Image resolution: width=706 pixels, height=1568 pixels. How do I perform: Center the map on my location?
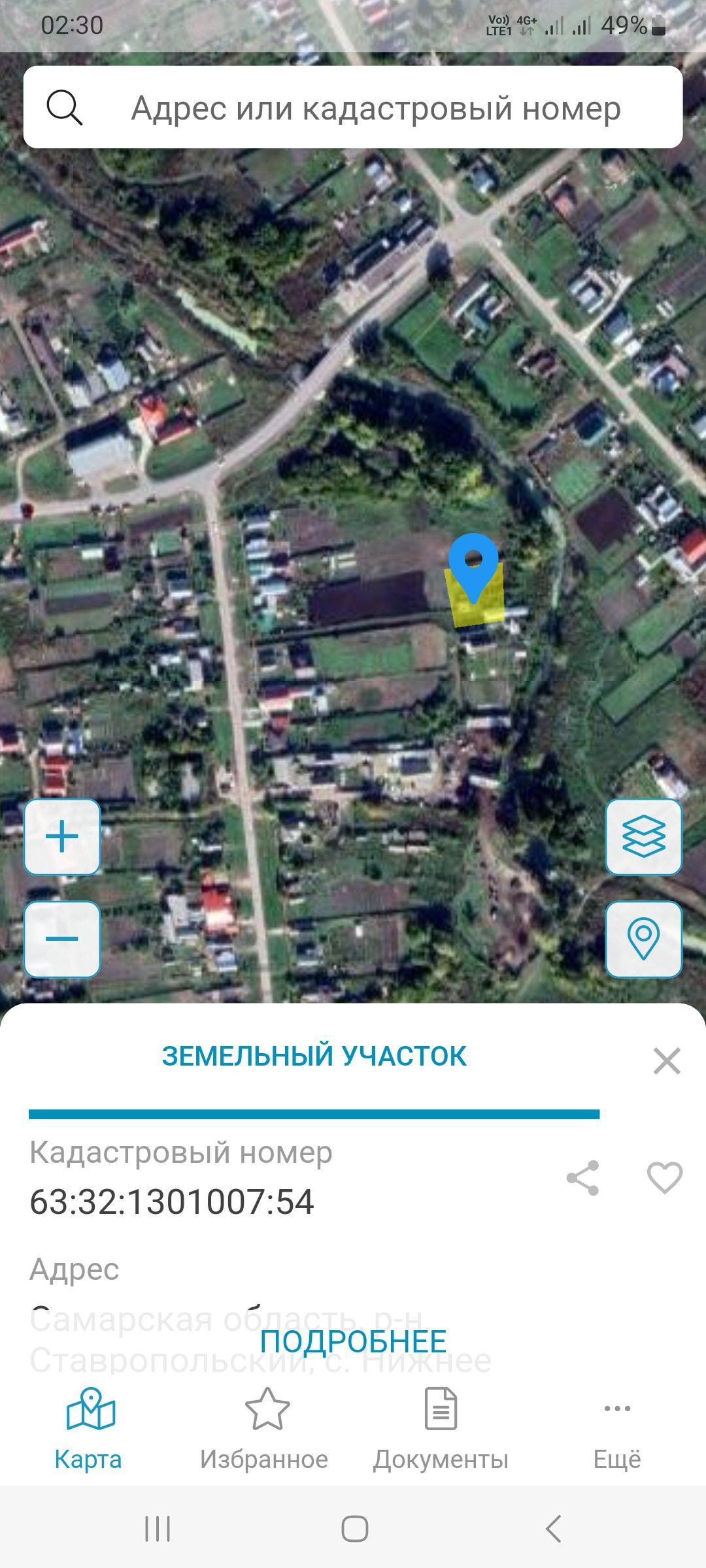coord(643,939)
